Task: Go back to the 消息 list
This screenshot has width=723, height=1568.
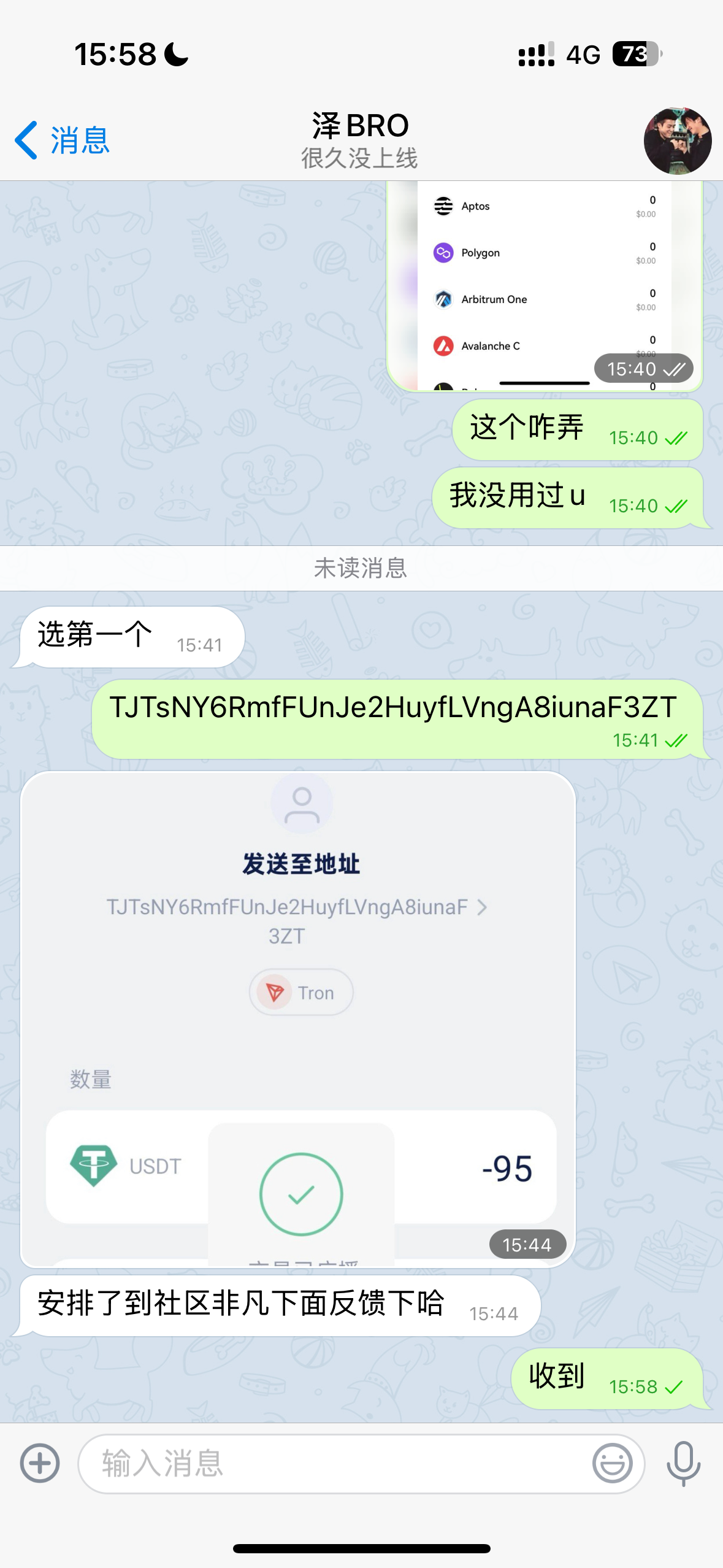Action: click(61, 140)
